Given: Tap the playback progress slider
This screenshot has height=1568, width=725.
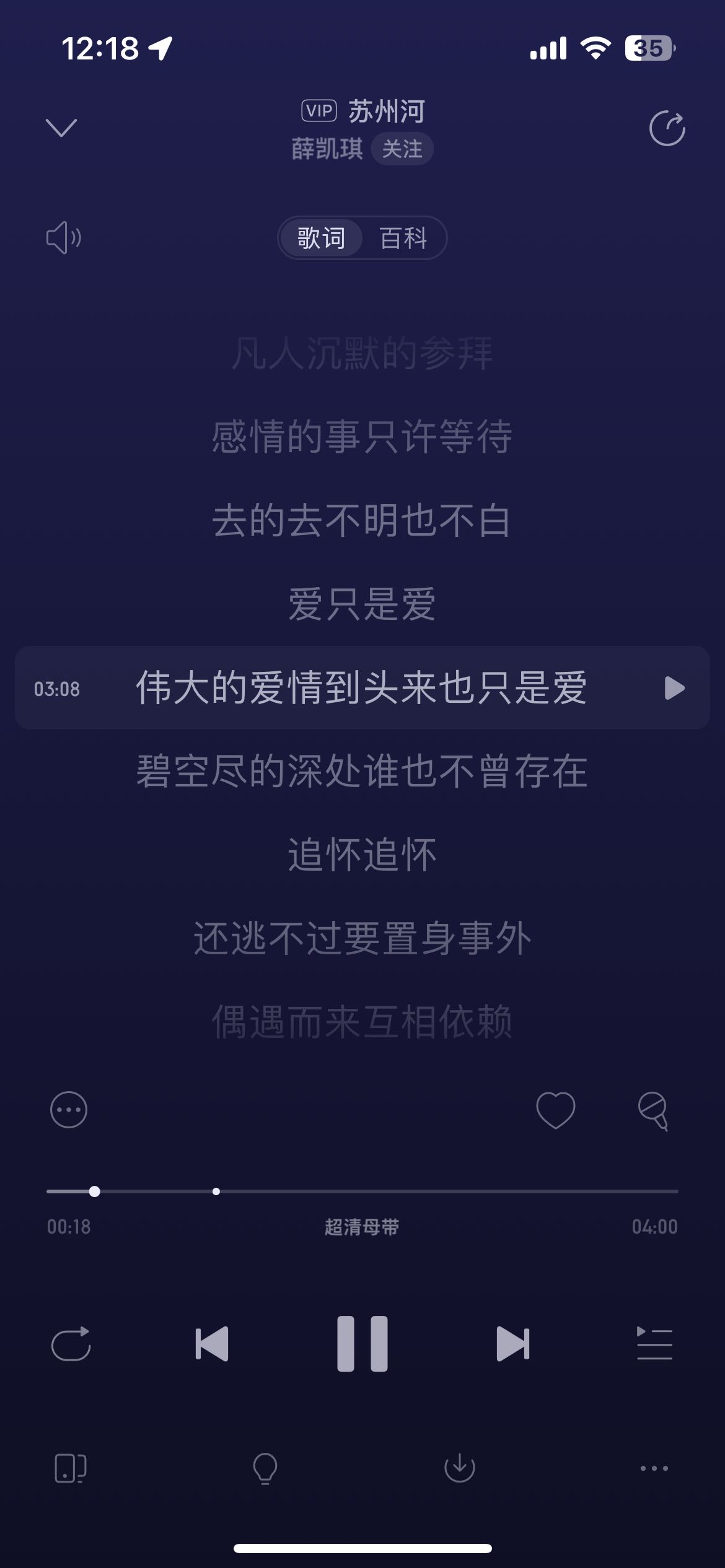Looking at the screenshot, I should click(362, 1191).
